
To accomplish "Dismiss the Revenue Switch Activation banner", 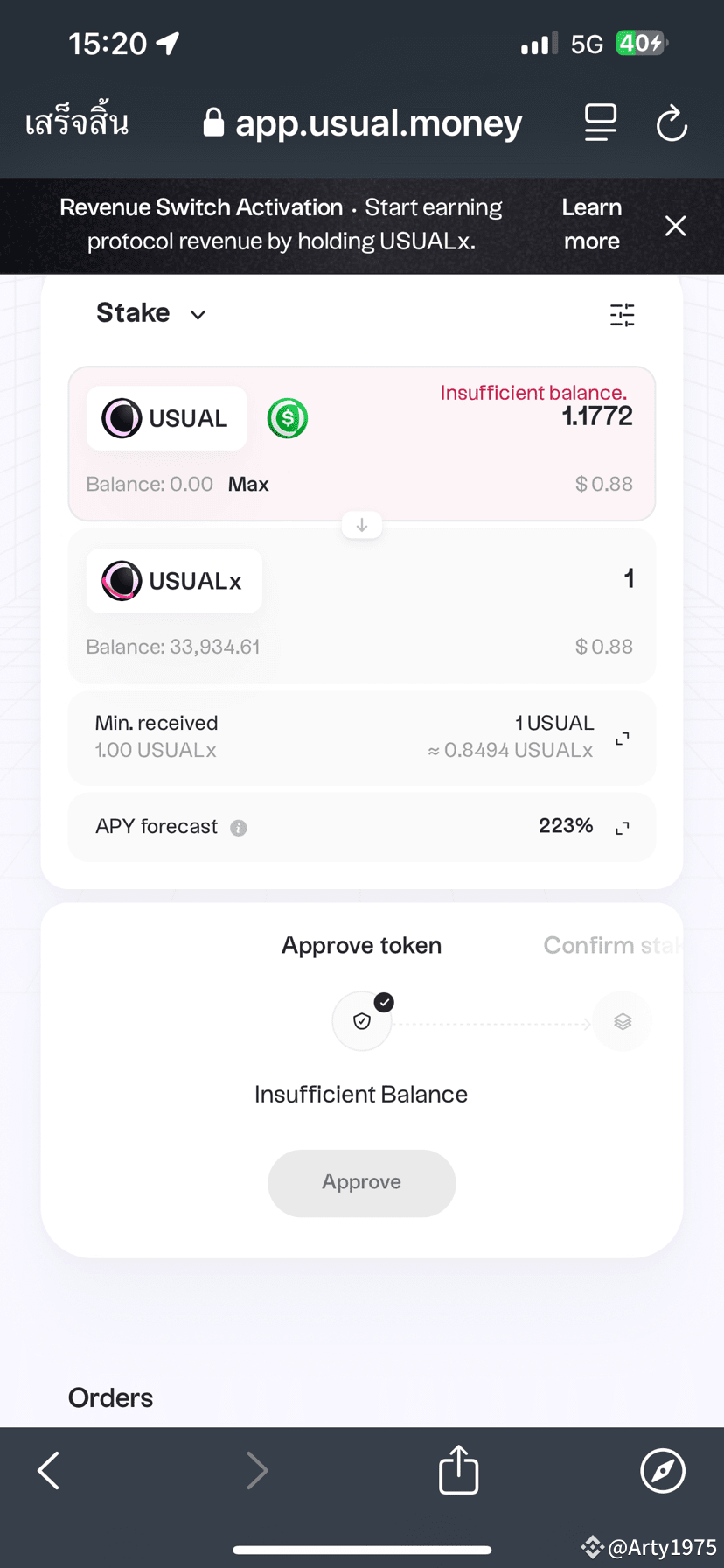I will 675,227.
